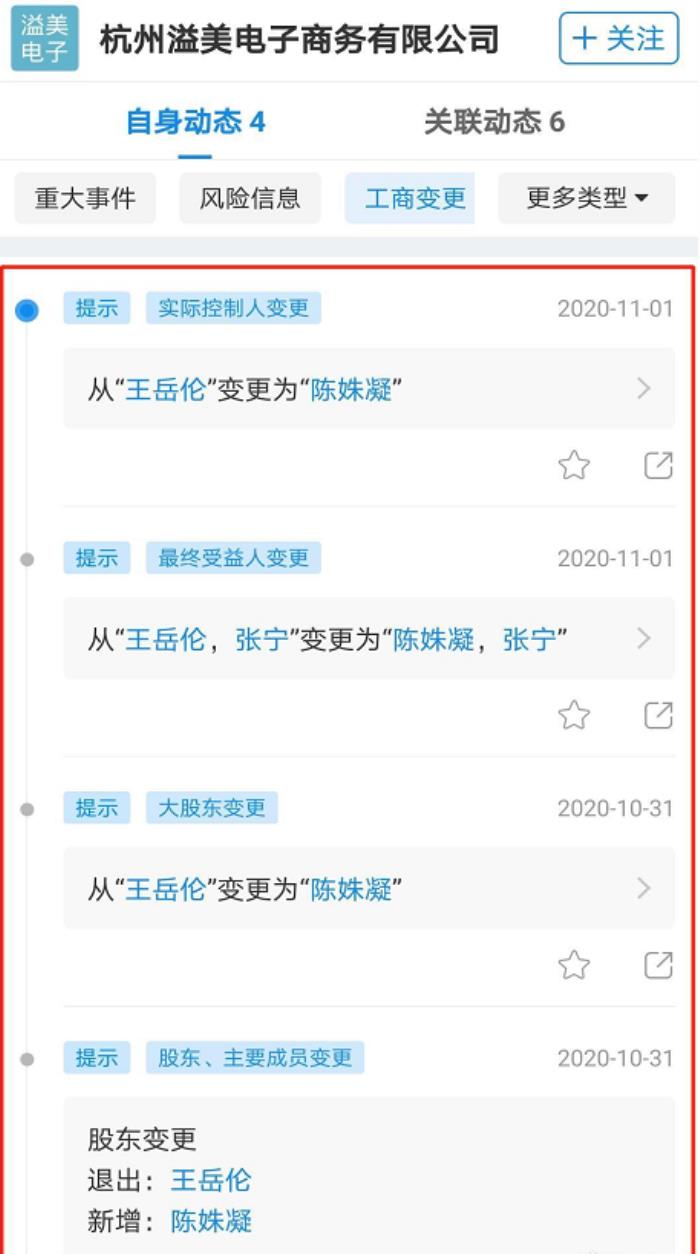Open 张宁 link in 最终受益人变更
The height and width of the screenshot is (1254, 700).
(x=261, y=639)
